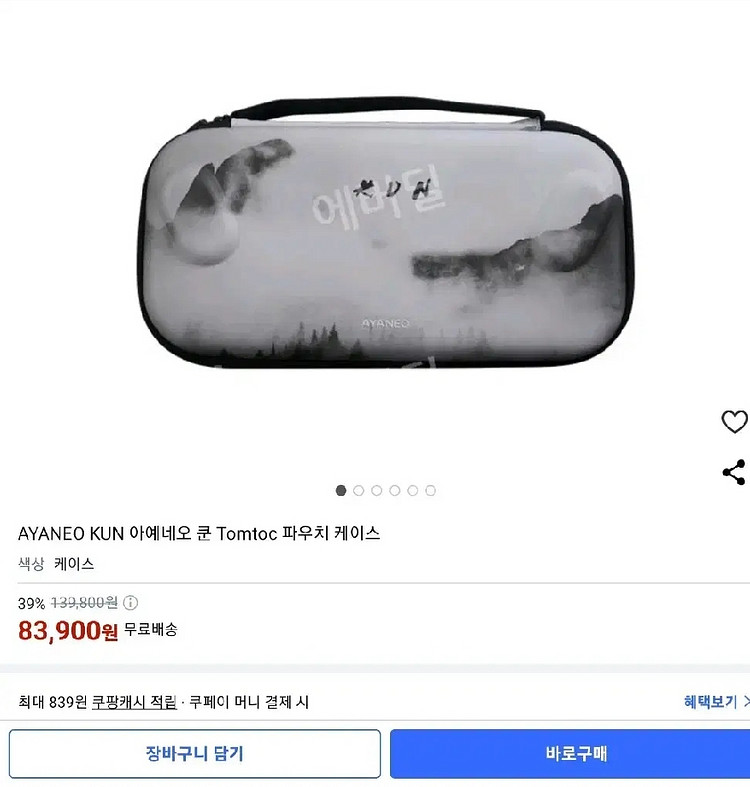The width and height of the screenshot is (750, 787).
Task: Click the AYANEO KUN pouch product photo
Action: (375, 240)
